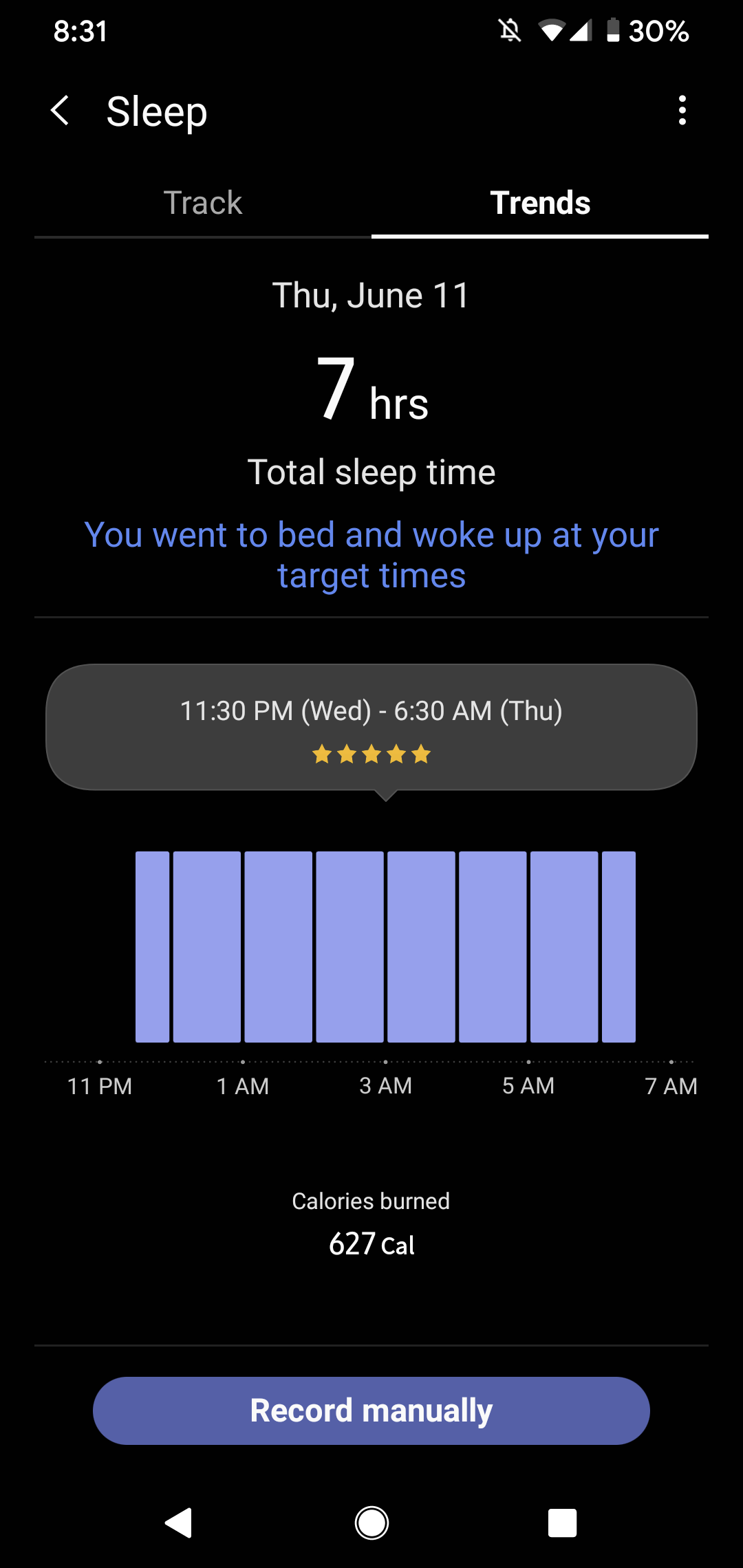Tap the 627 Cal calories burned value
Viewport: 743px width, 1568px height.
[x=371, y=1243]
